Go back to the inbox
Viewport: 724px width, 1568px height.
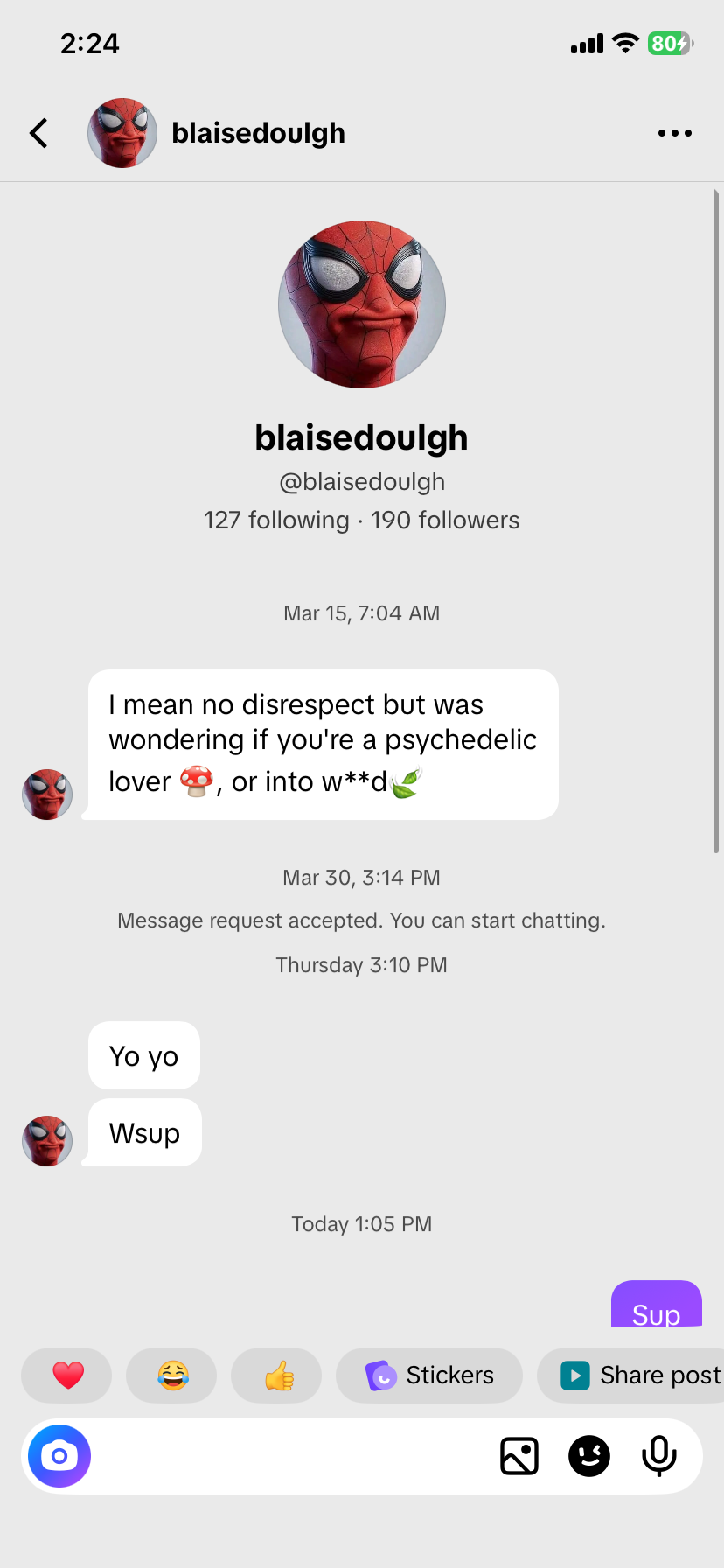(38, 133)
